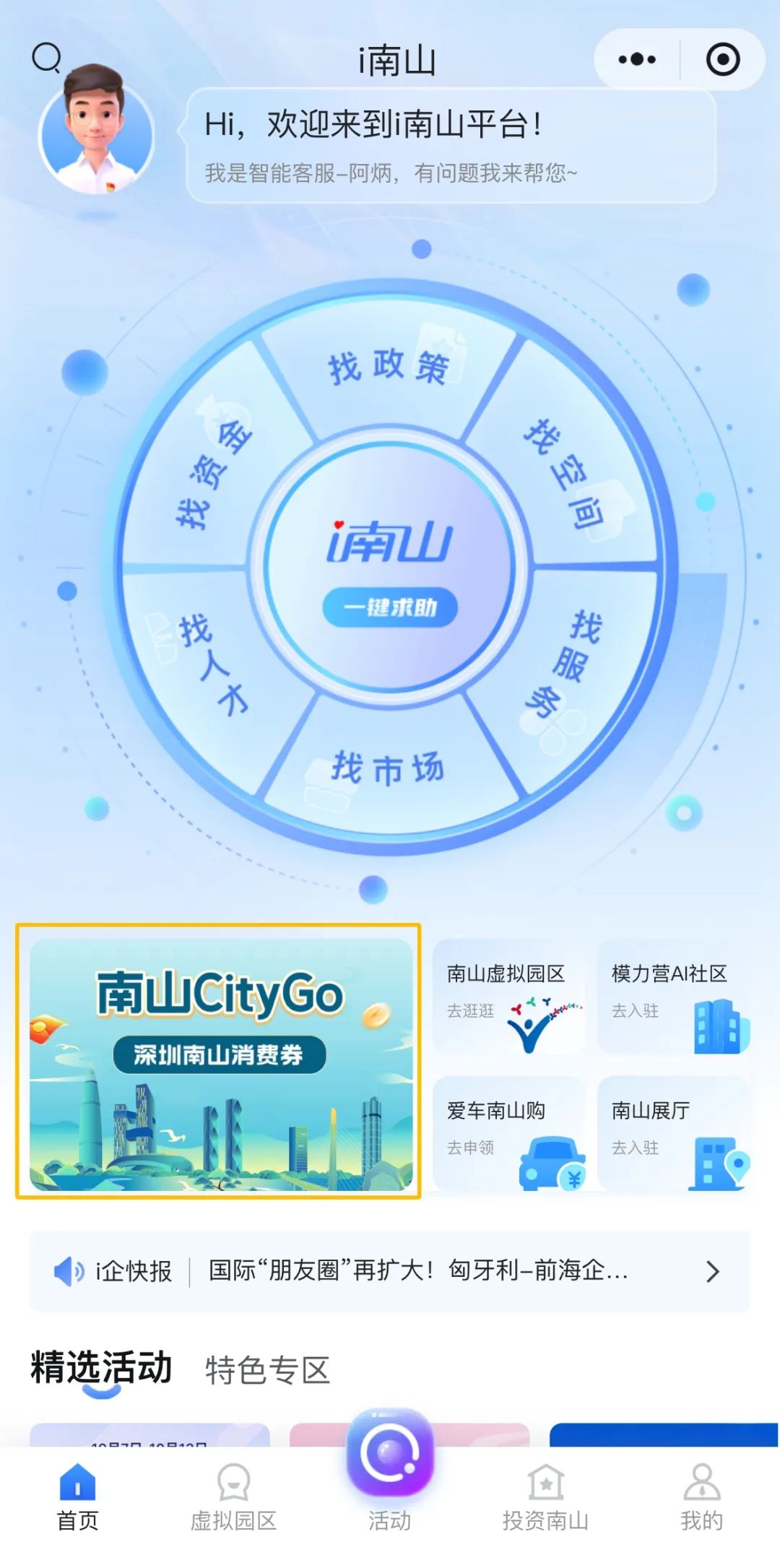Tap the search magnifier icon
This screenshot has height=1568, width=780.
coord(47,58)
